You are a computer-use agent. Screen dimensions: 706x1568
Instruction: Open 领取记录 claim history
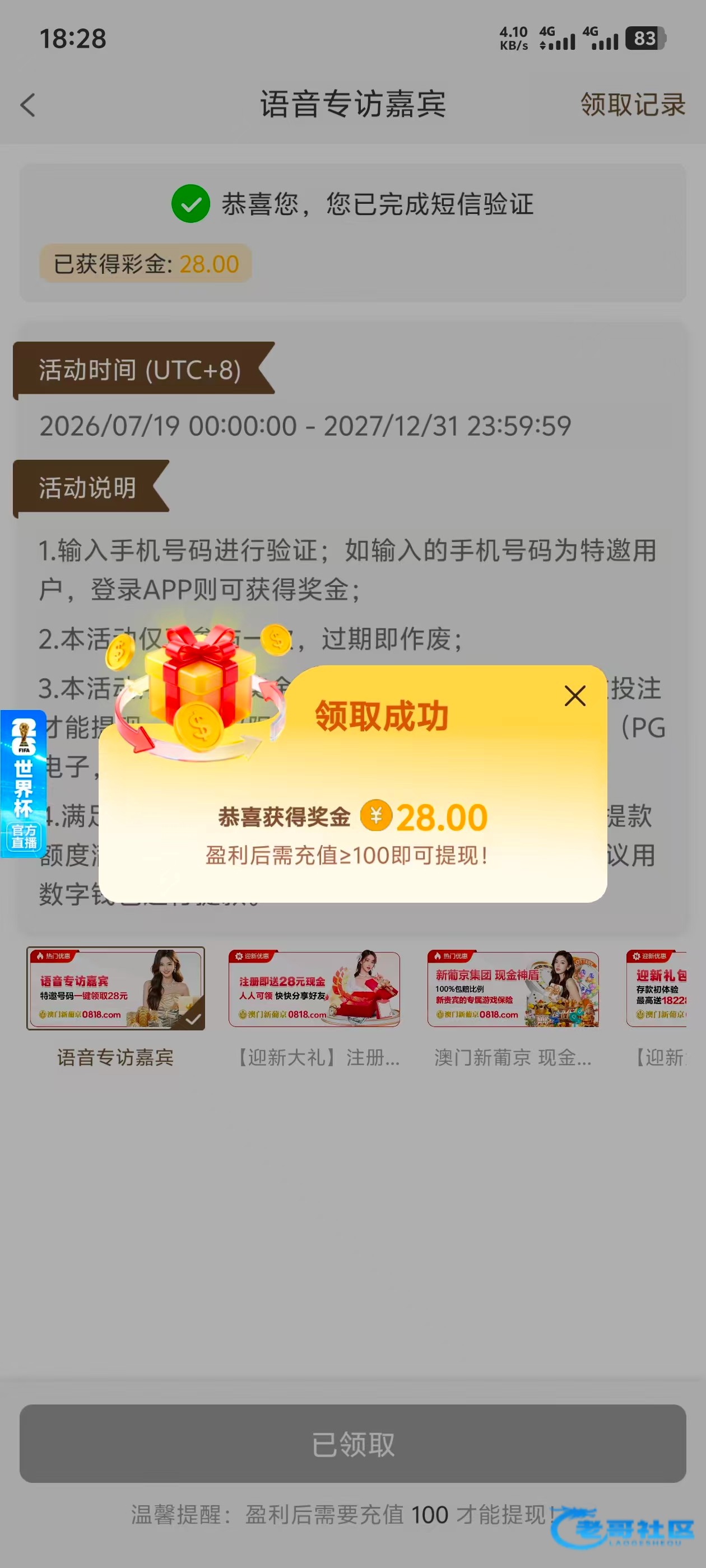633,105
